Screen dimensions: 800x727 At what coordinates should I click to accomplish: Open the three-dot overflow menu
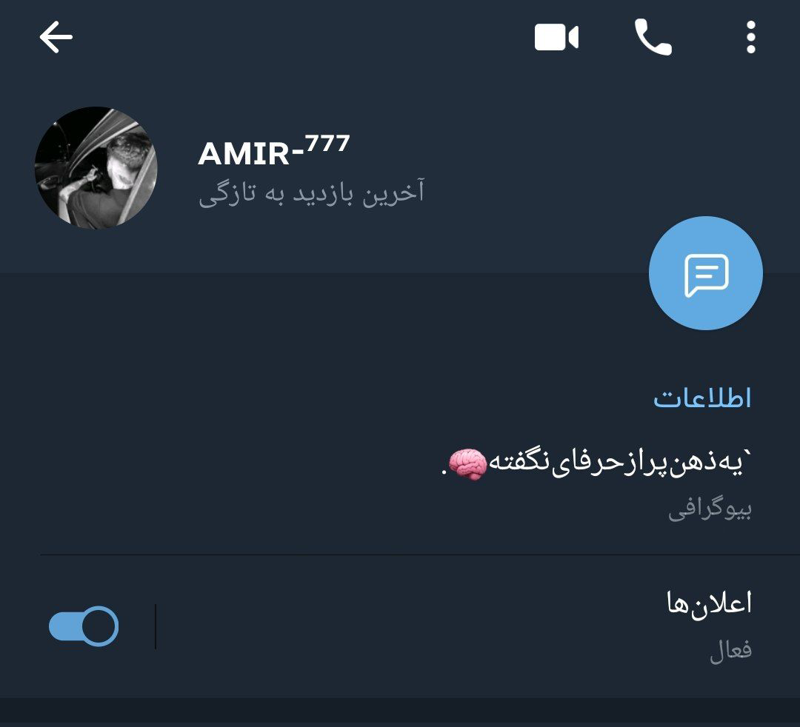(x=750, y=38)
